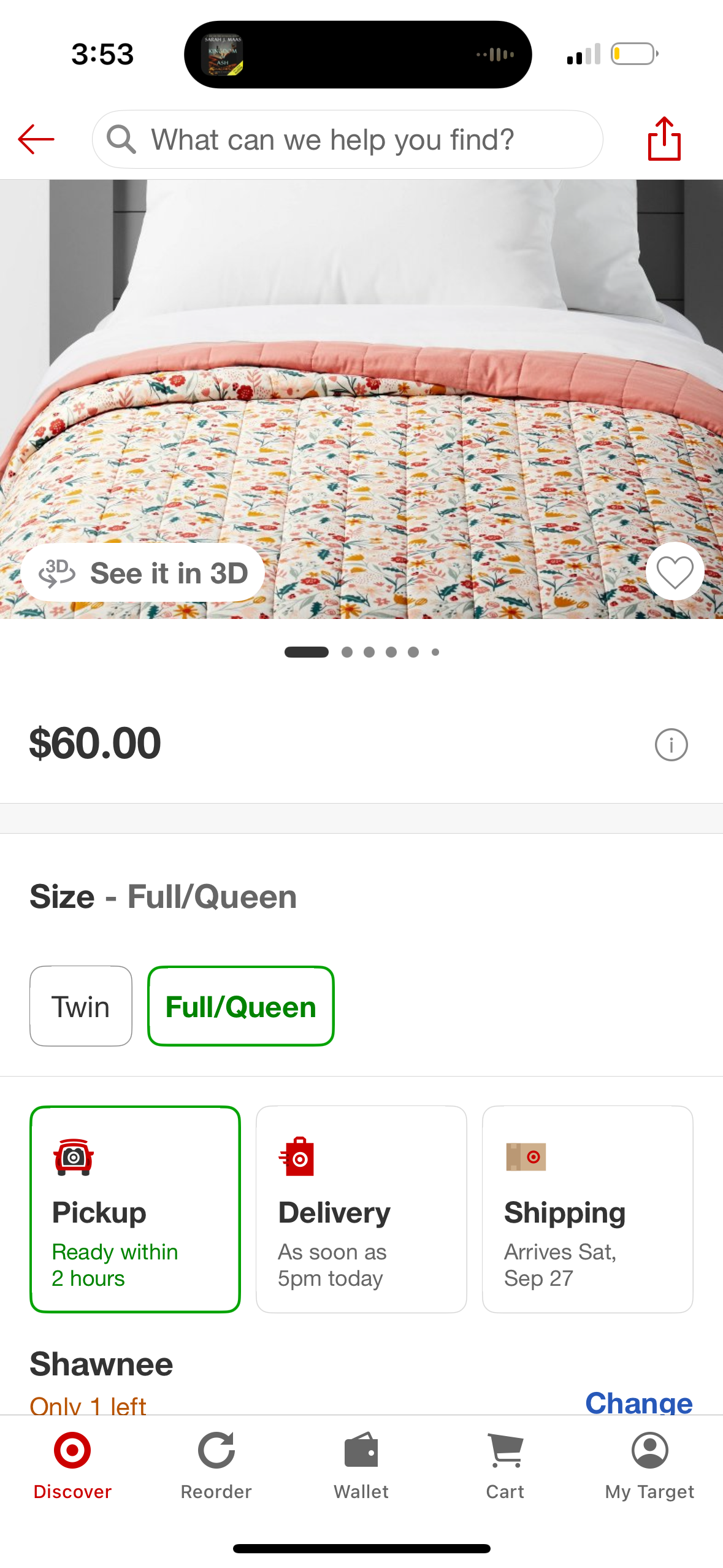Viewport: 723px width, 1568px height.
Task: Open price info icon next to $60.00
Action: pos(671,745)
